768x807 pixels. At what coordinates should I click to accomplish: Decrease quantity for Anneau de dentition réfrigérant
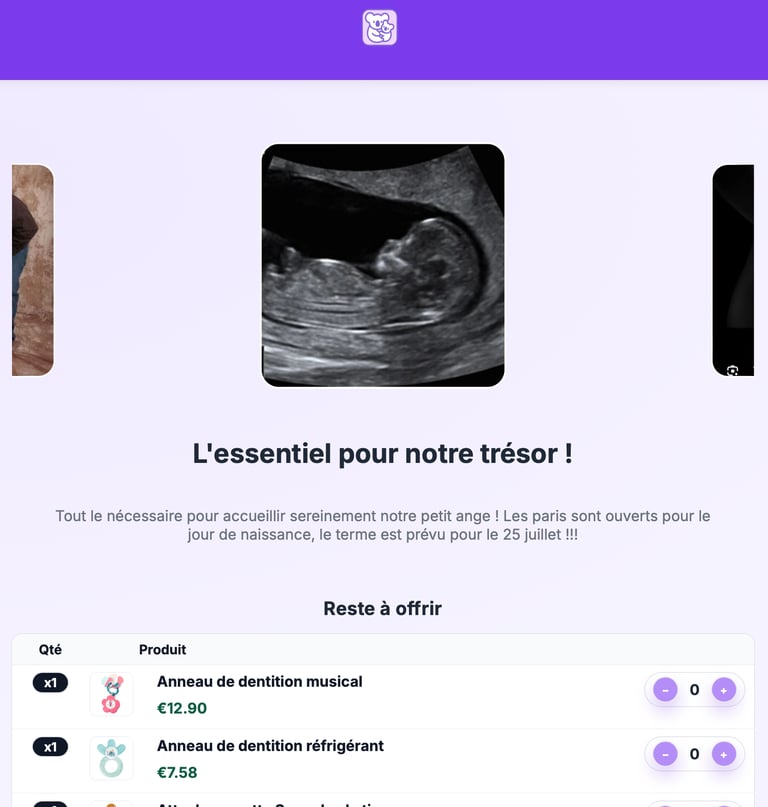pyautogui.click(x=665, y=754)
